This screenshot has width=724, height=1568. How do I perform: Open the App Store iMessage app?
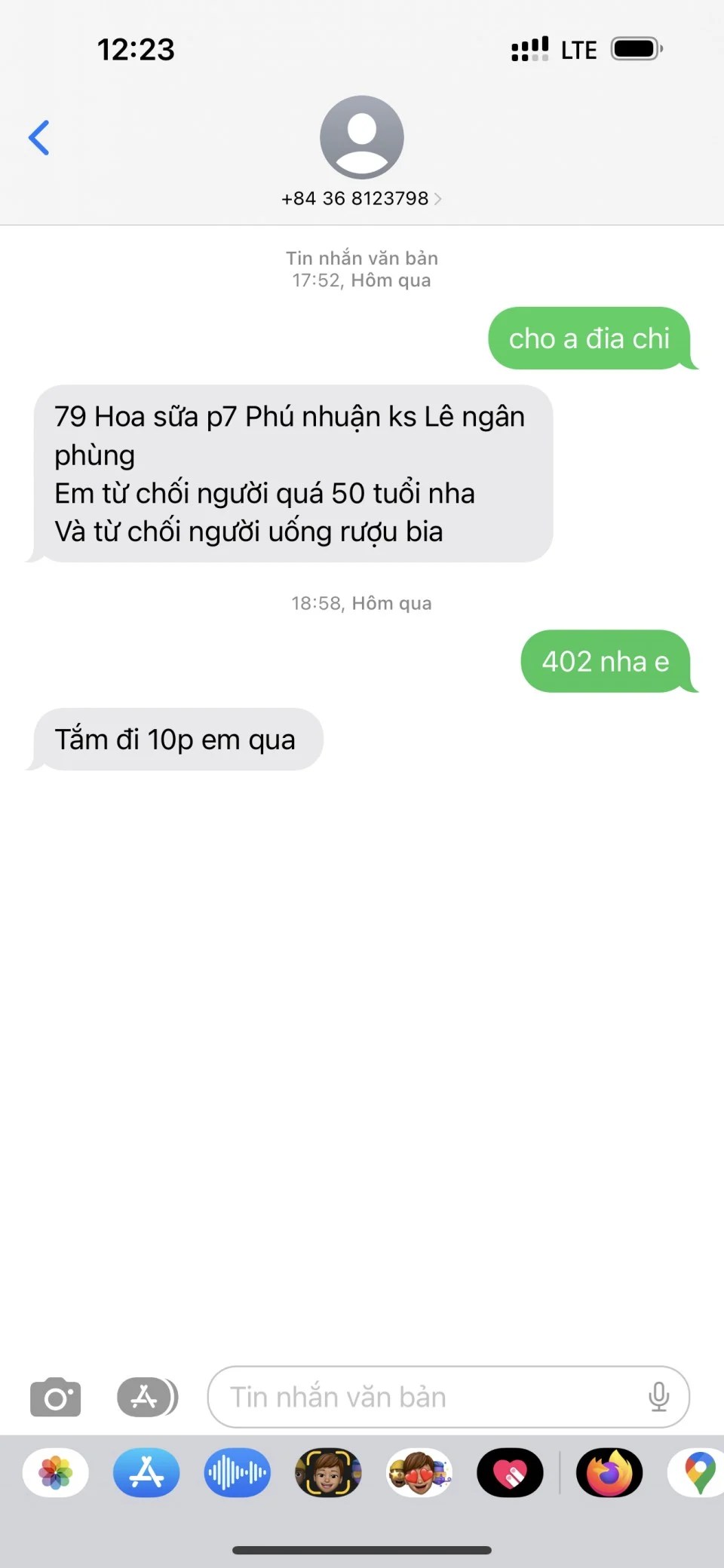tap(146, 1472)
